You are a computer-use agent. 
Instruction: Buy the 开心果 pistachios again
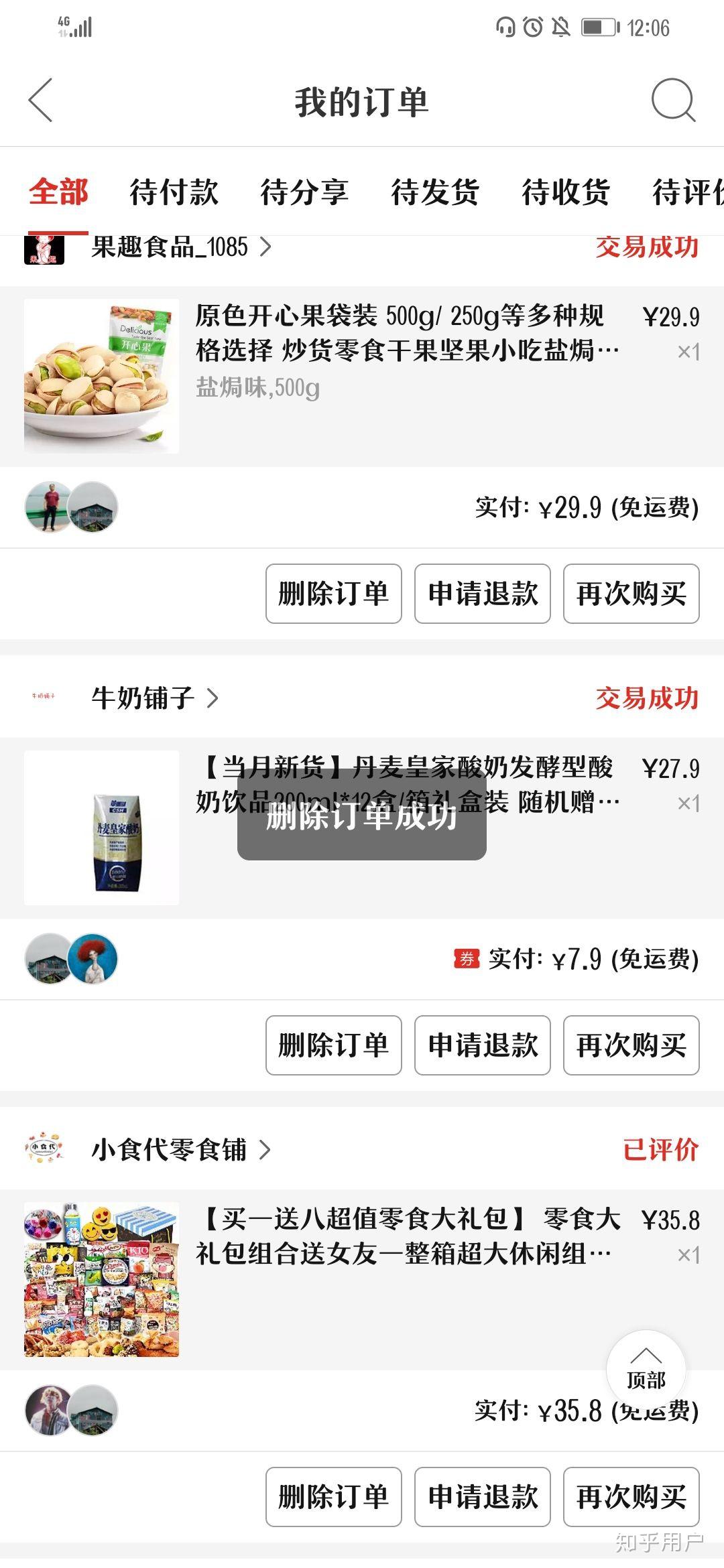point(631,594)
